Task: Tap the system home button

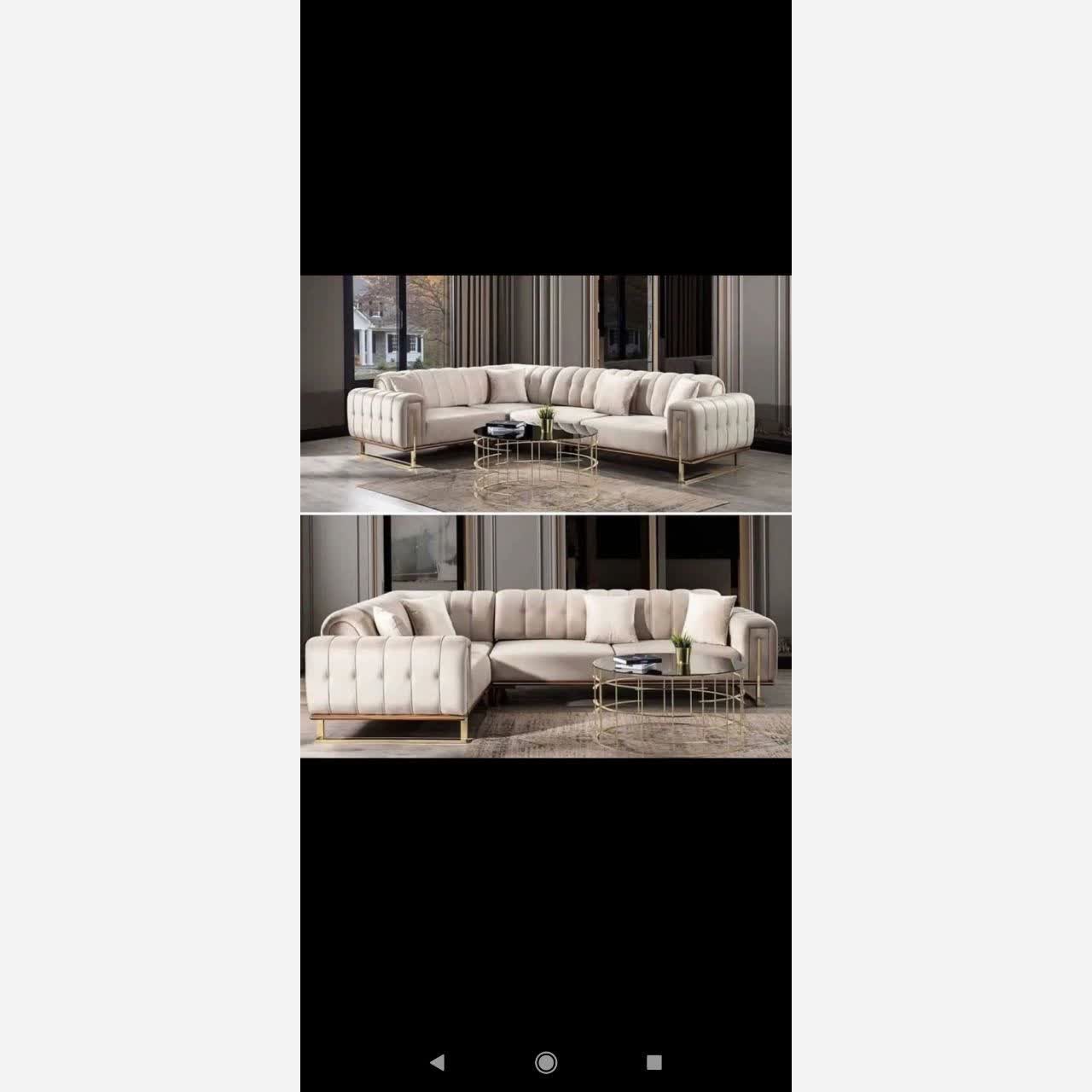Action: click(x=546, y=1062)
